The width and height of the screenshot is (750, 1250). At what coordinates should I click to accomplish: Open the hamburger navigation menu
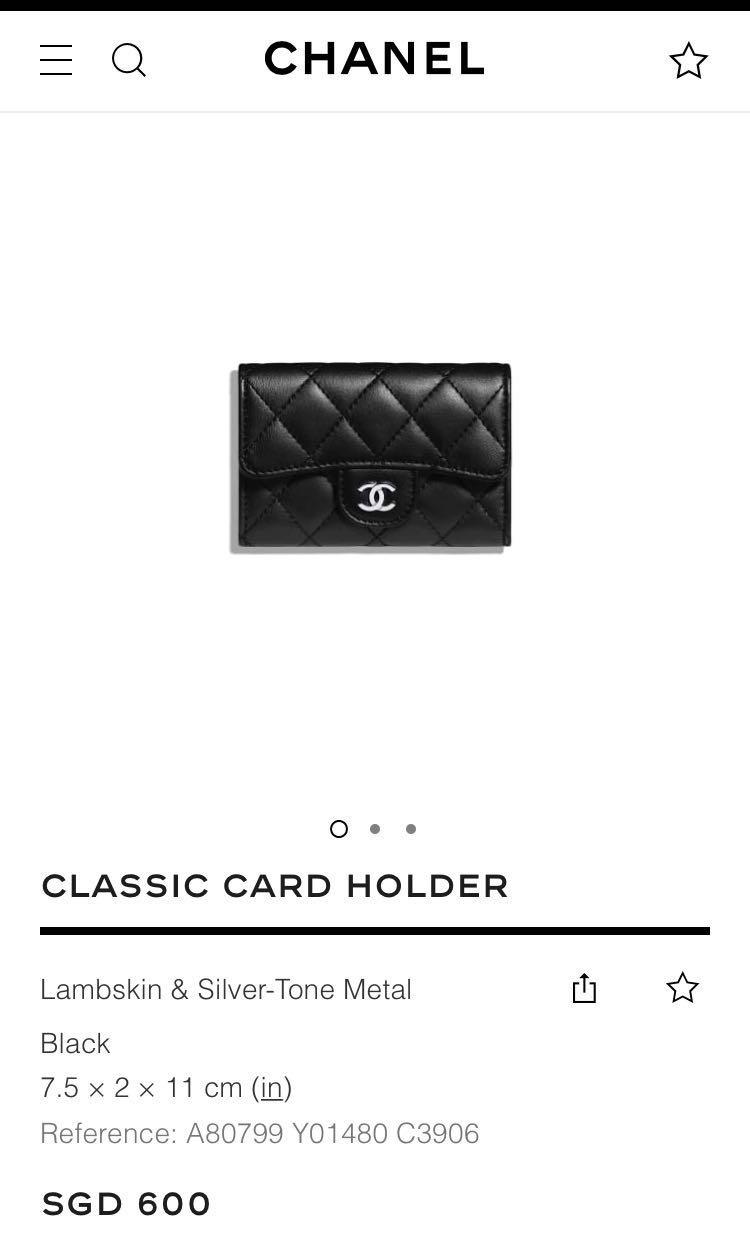click(x=56, y=60)
